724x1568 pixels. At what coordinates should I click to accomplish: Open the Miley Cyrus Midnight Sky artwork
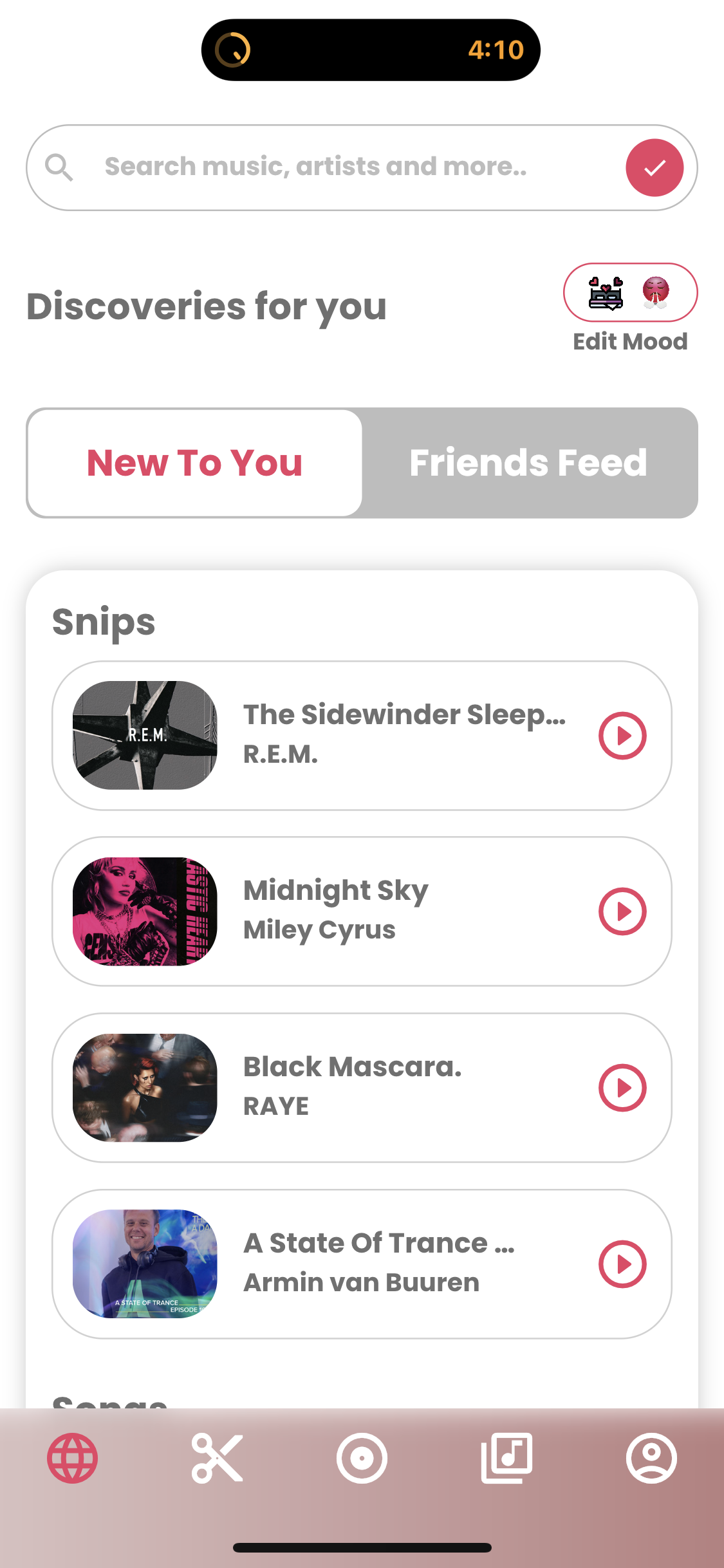point(145,911)
